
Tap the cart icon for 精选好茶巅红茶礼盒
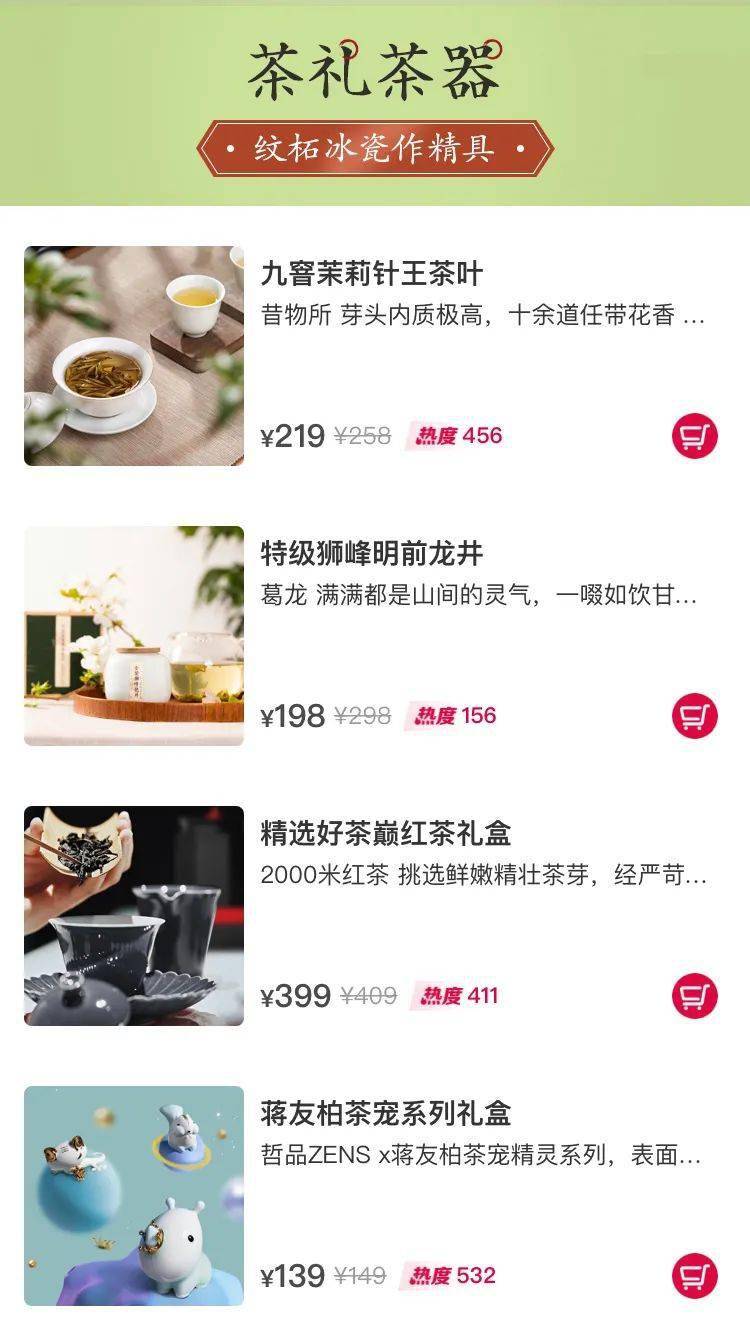click(694, 996)
